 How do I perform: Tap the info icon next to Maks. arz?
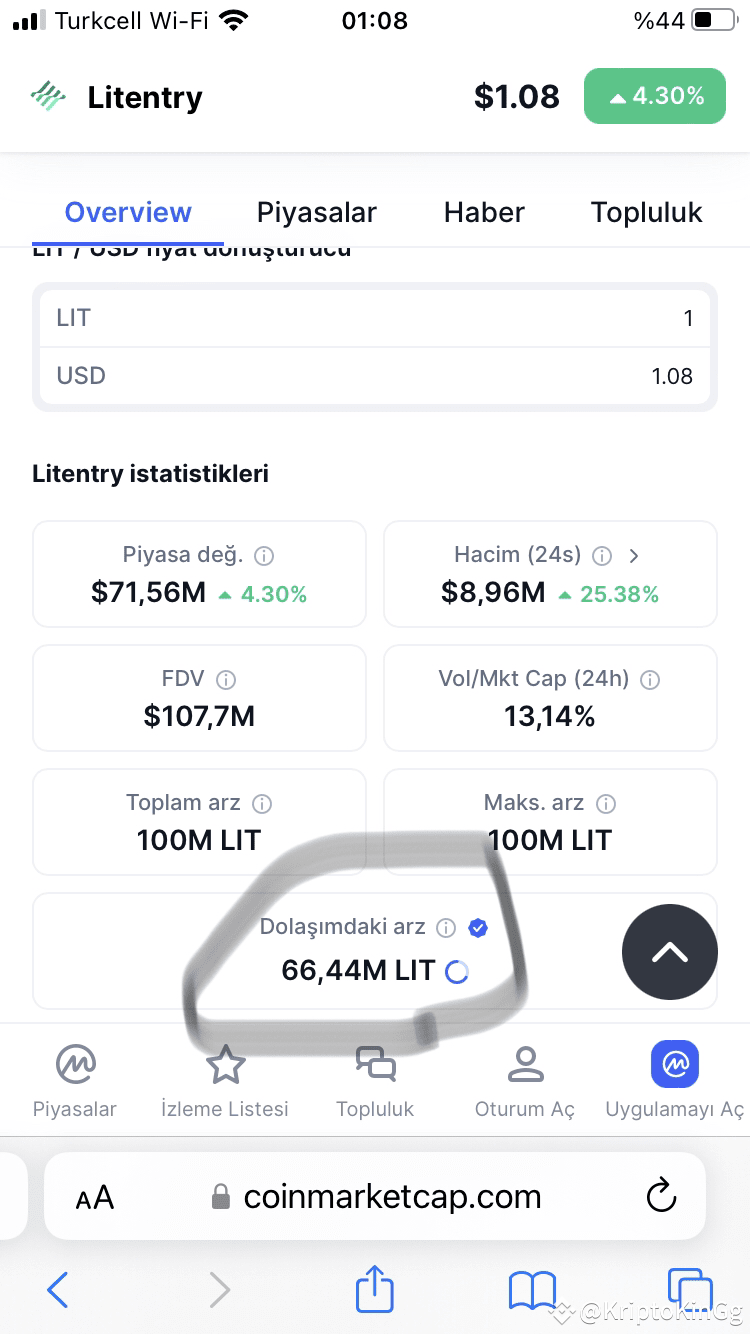(607, 802)
